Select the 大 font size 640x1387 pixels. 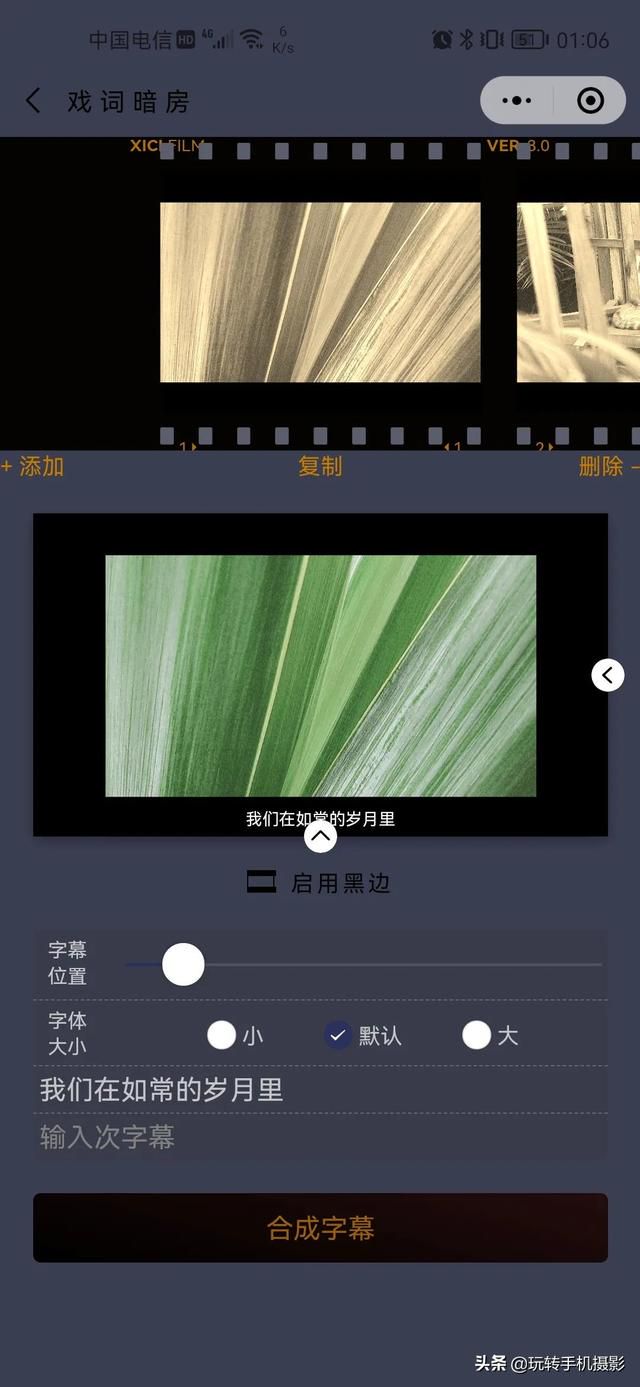coord(490,1035)
